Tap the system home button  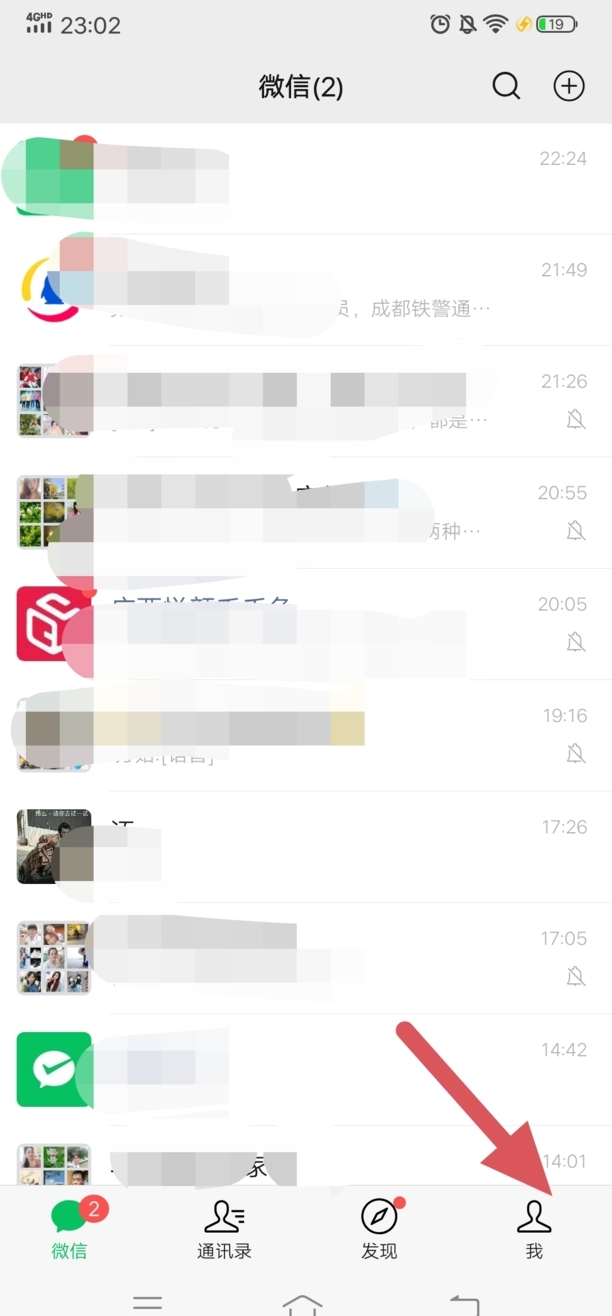pyautogui.click(x=302, y=1304)
